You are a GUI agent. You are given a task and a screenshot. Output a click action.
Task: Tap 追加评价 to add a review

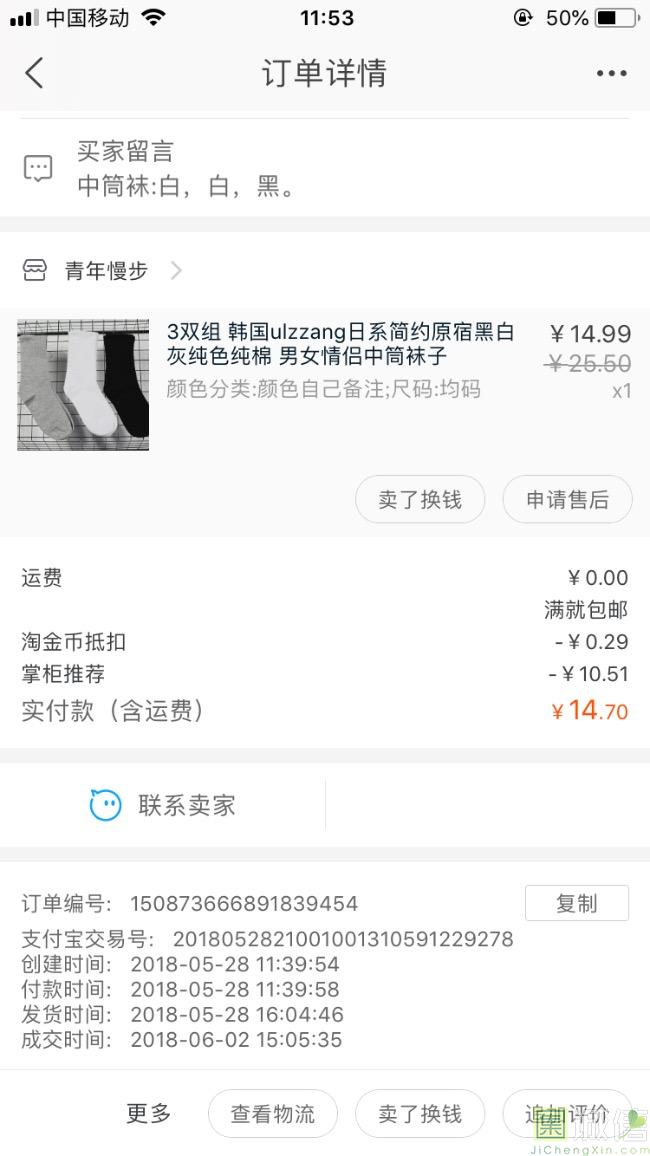click(567, 1114)
